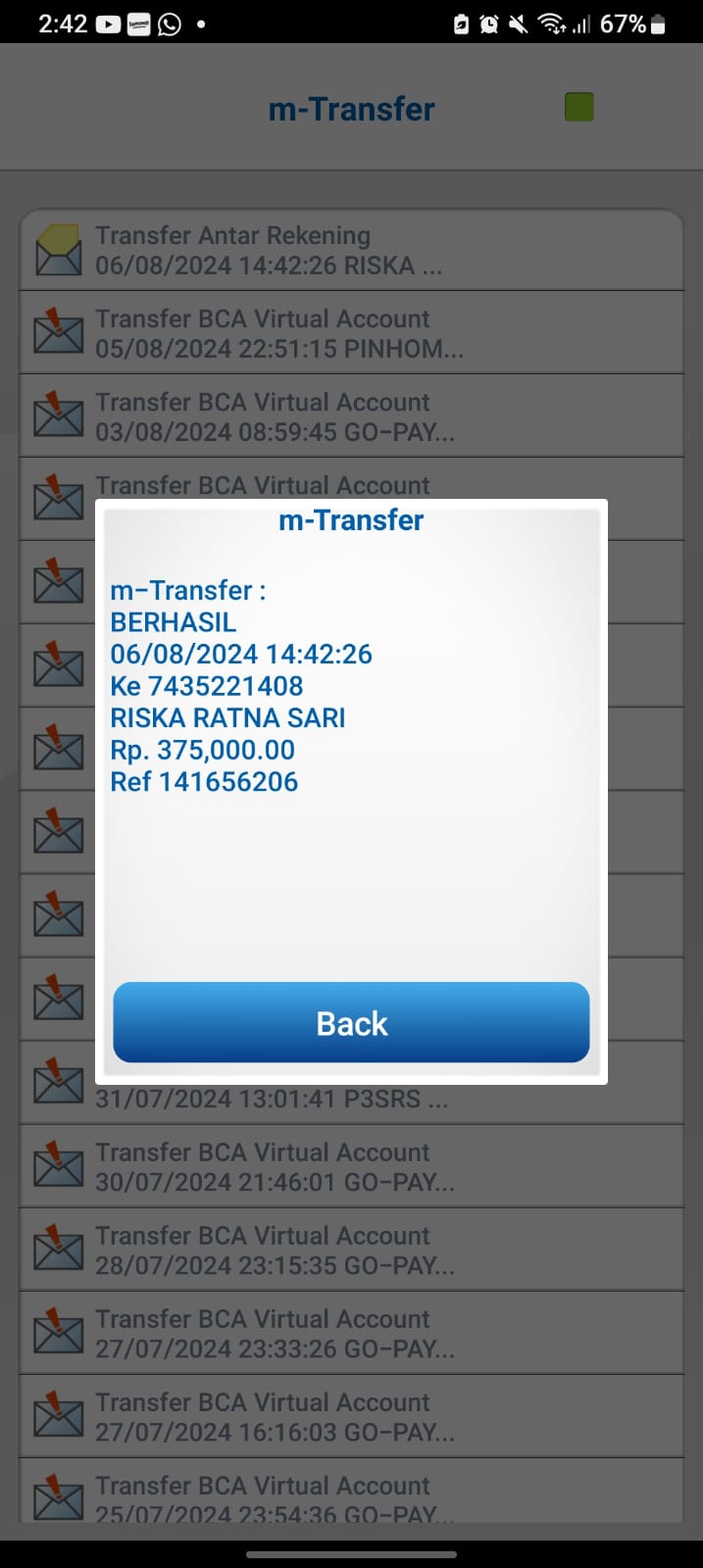The image size is (703, 1568).
Task: Tap Back to close the m-Transfer dialog
Action: tap(351, 1022)
